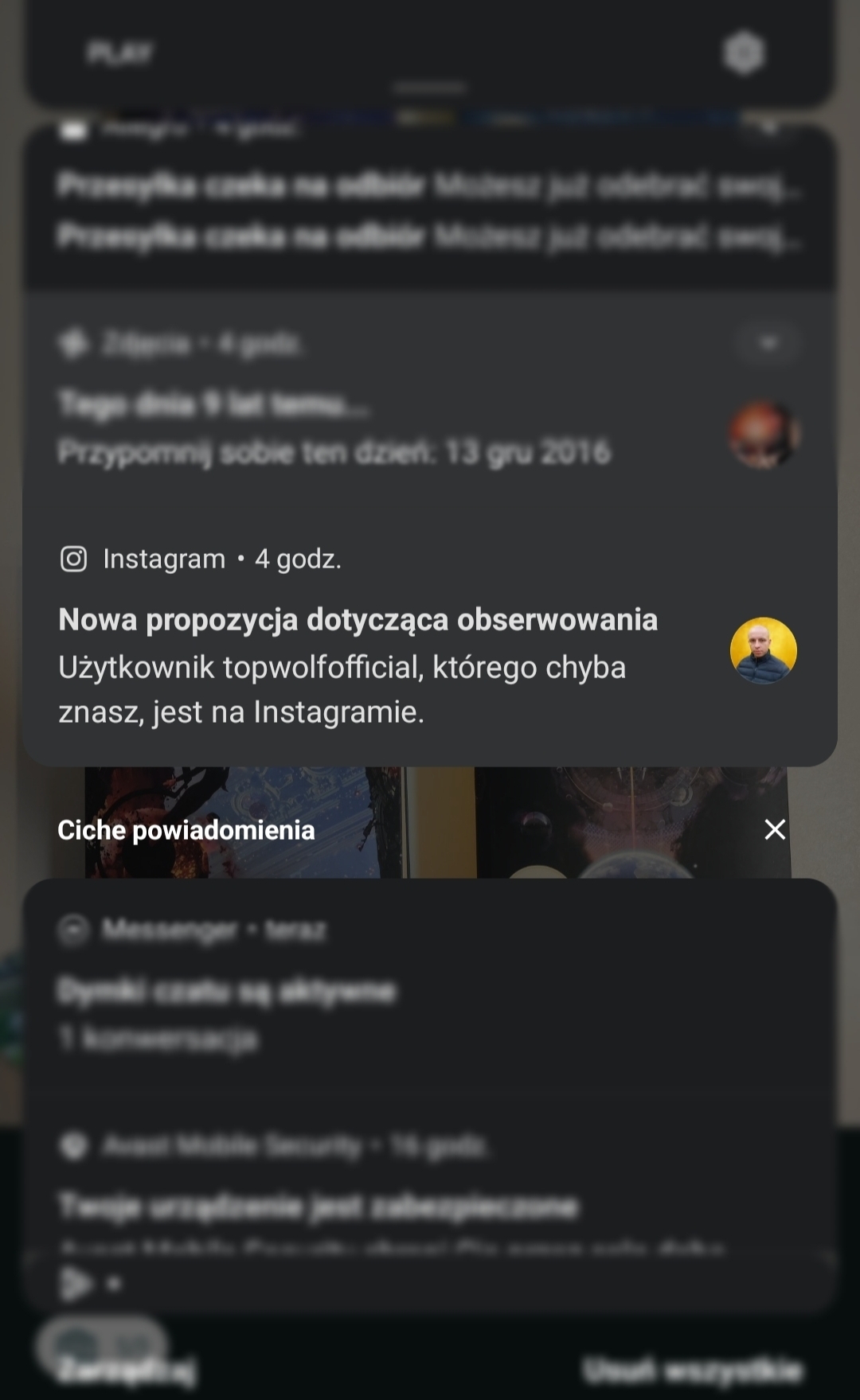Open Zarządzaj notification management

click(x=127, y=1370)
